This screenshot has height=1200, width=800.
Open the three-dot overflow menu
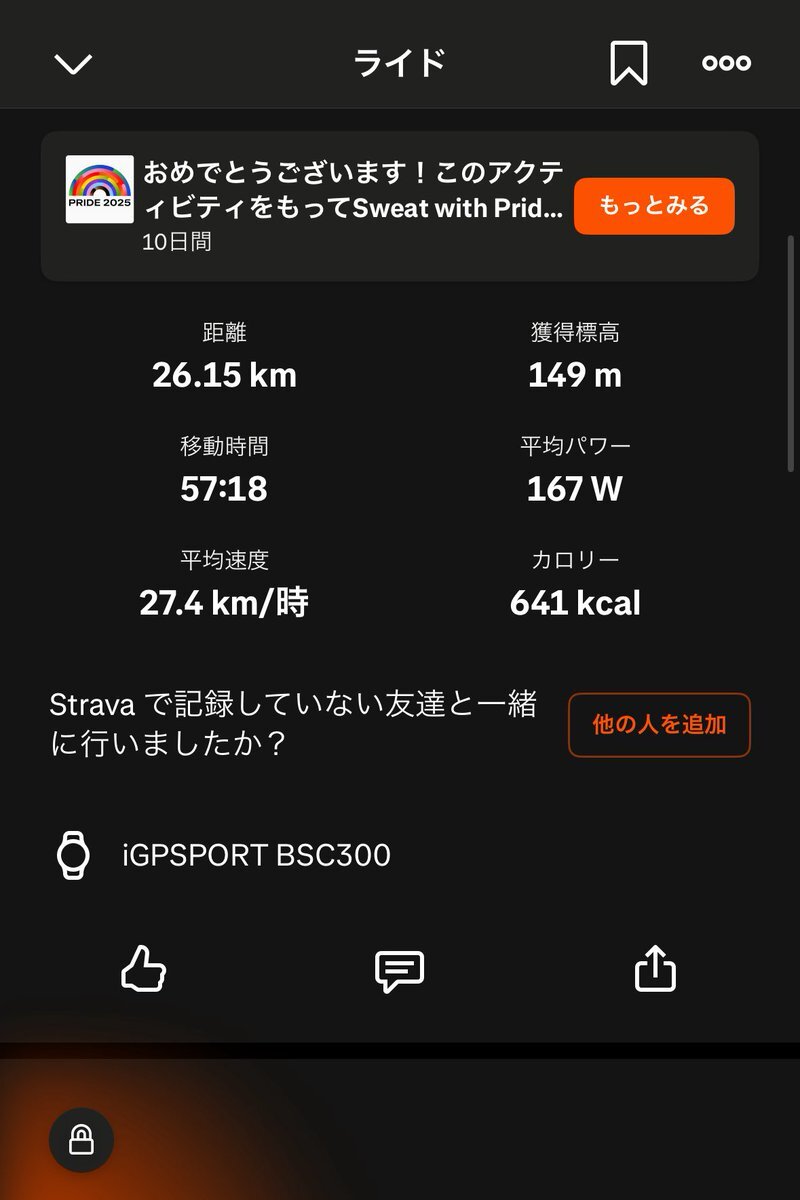click(x=727, y=64)
